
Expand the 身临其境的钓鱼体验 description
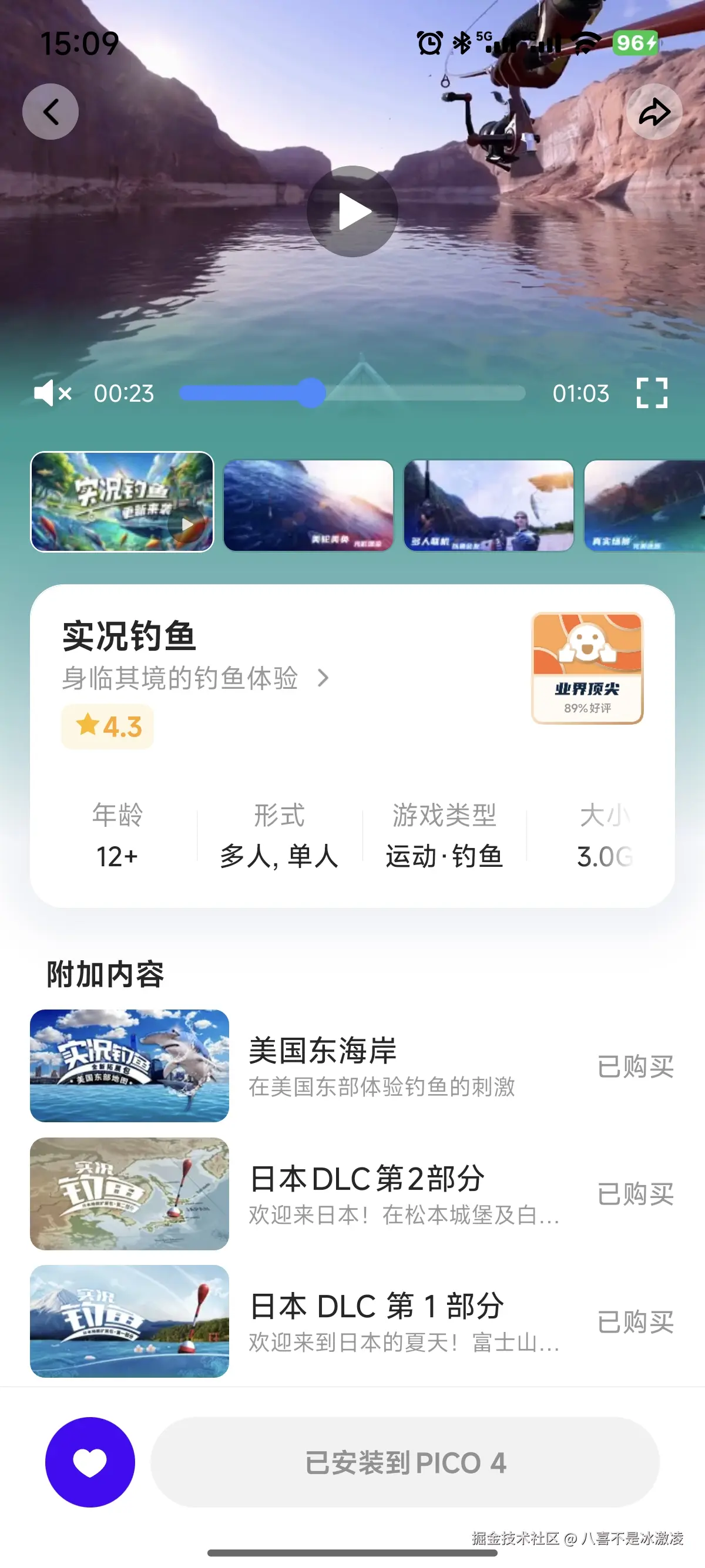click(x=195, y=679)
